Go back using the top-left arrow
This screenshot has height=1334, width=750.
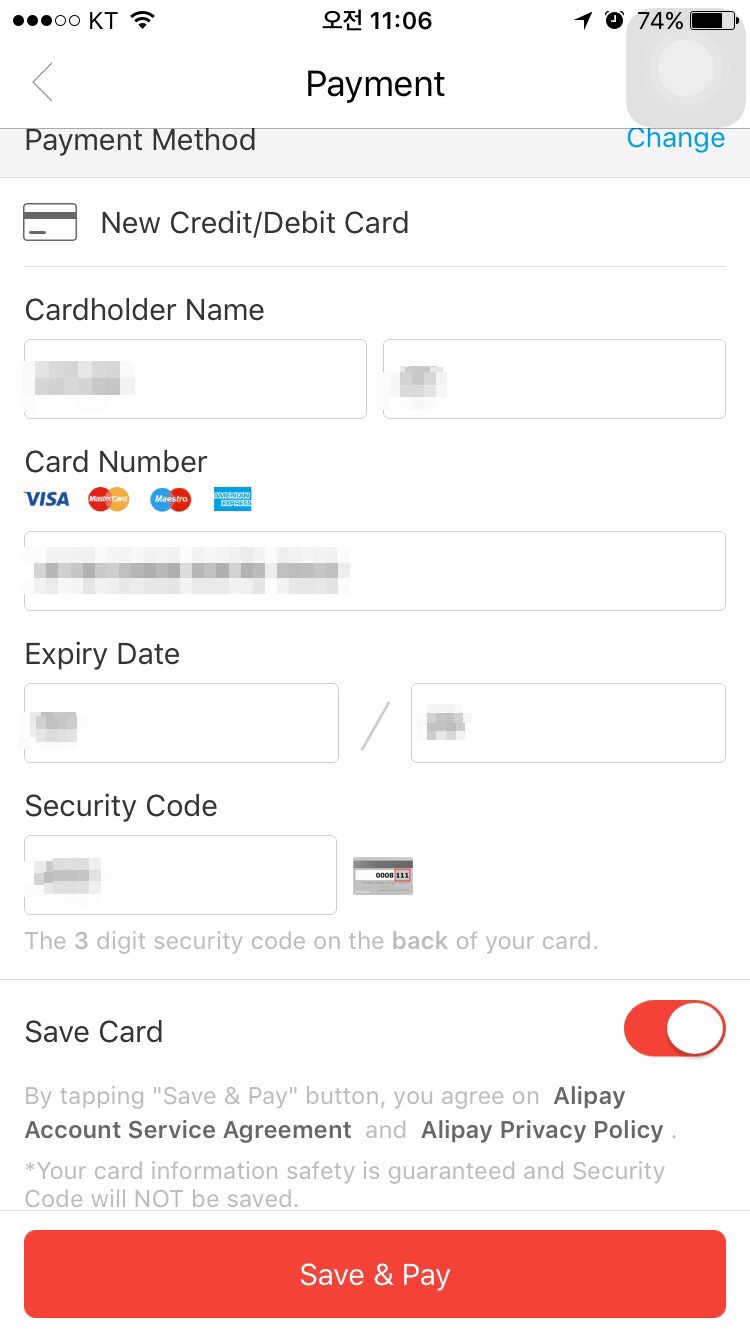(42, 83)
